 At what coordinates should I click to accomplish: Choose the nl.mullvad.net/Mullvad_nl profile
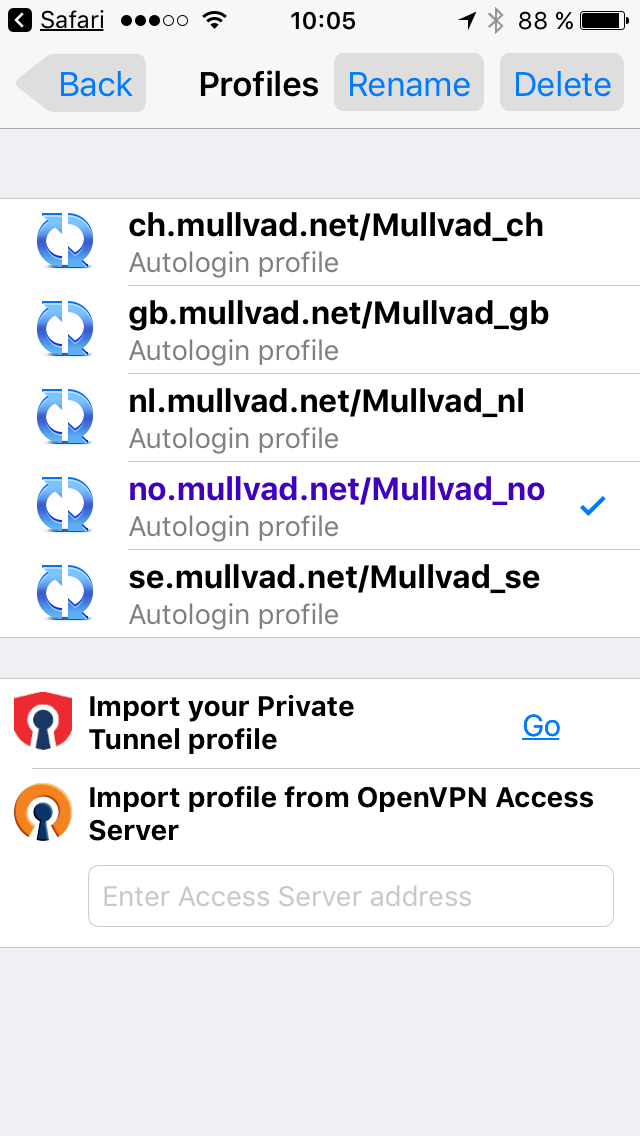tap(320, 418)
